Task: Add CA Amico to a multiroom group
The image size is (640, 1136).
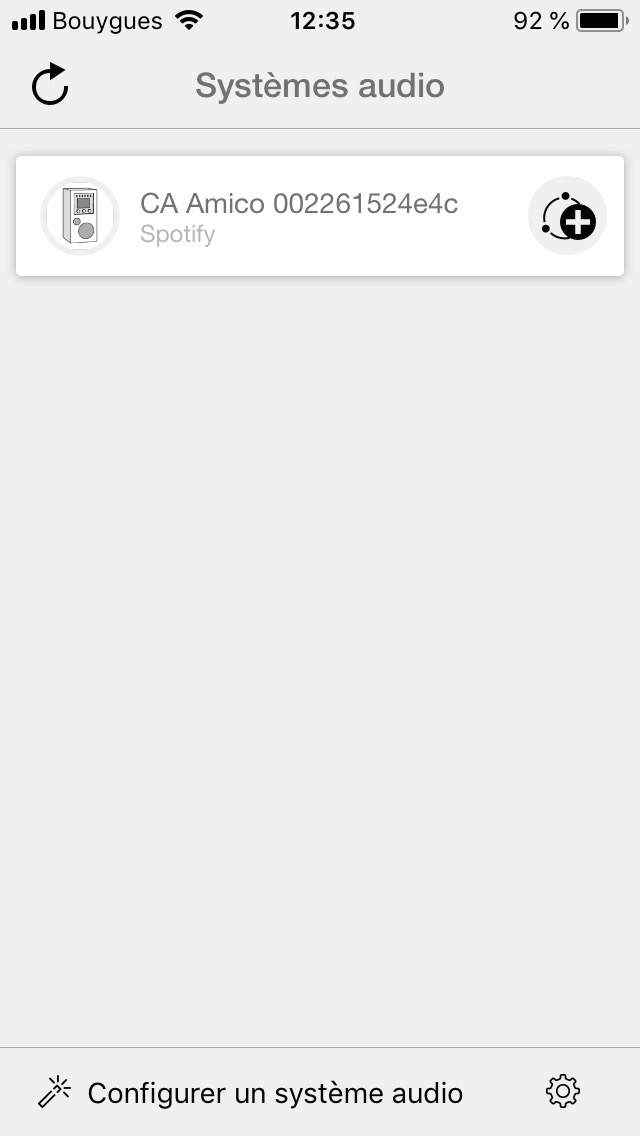Action: pos(568,216)
